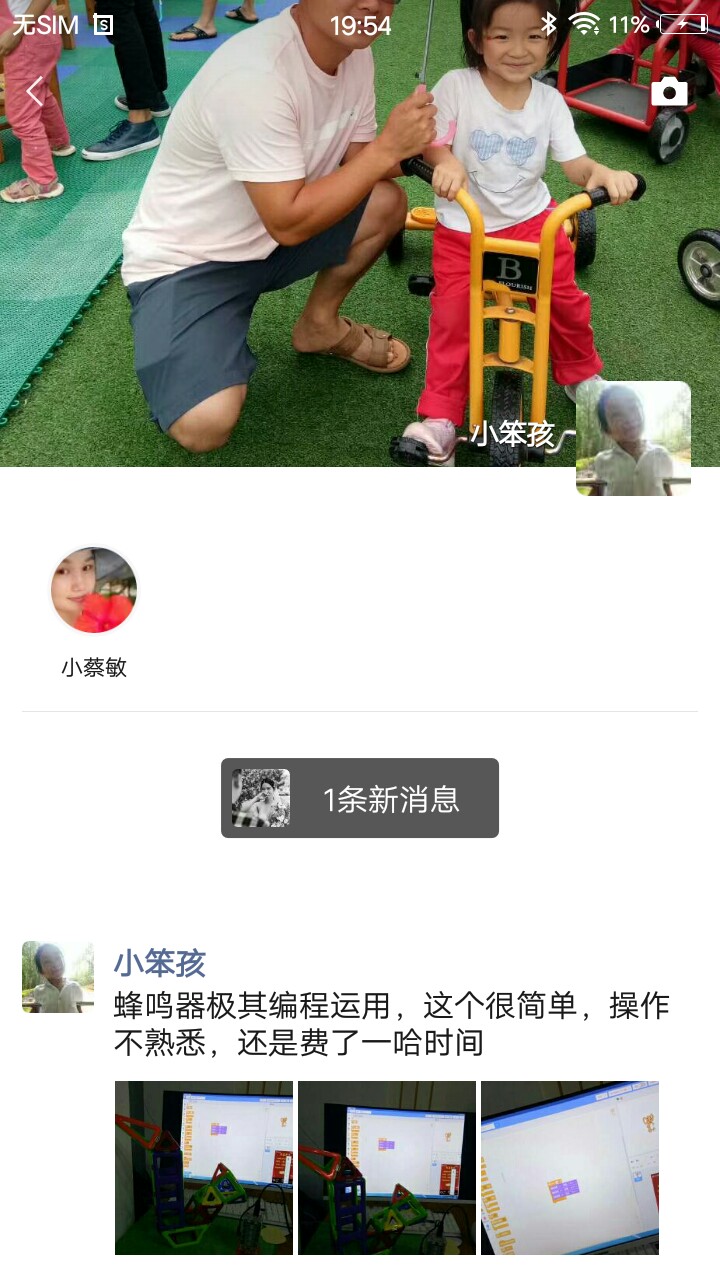Viewport: 720px width, 1280px height.
Task: Go back using the top-left arrow
Action: point(35,91)
